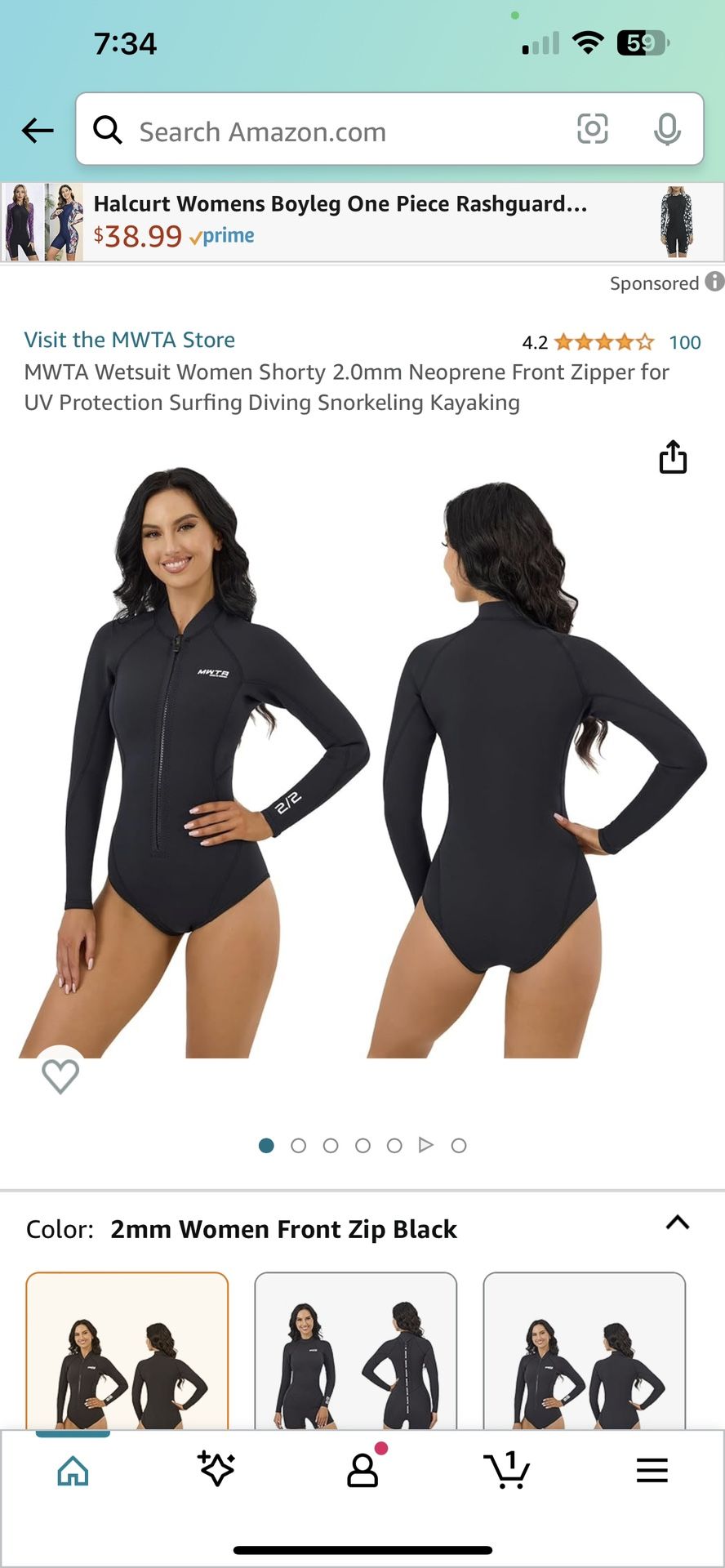Open the main wetsuit product photo
725x1568 pixels.
tap(362, 759)
